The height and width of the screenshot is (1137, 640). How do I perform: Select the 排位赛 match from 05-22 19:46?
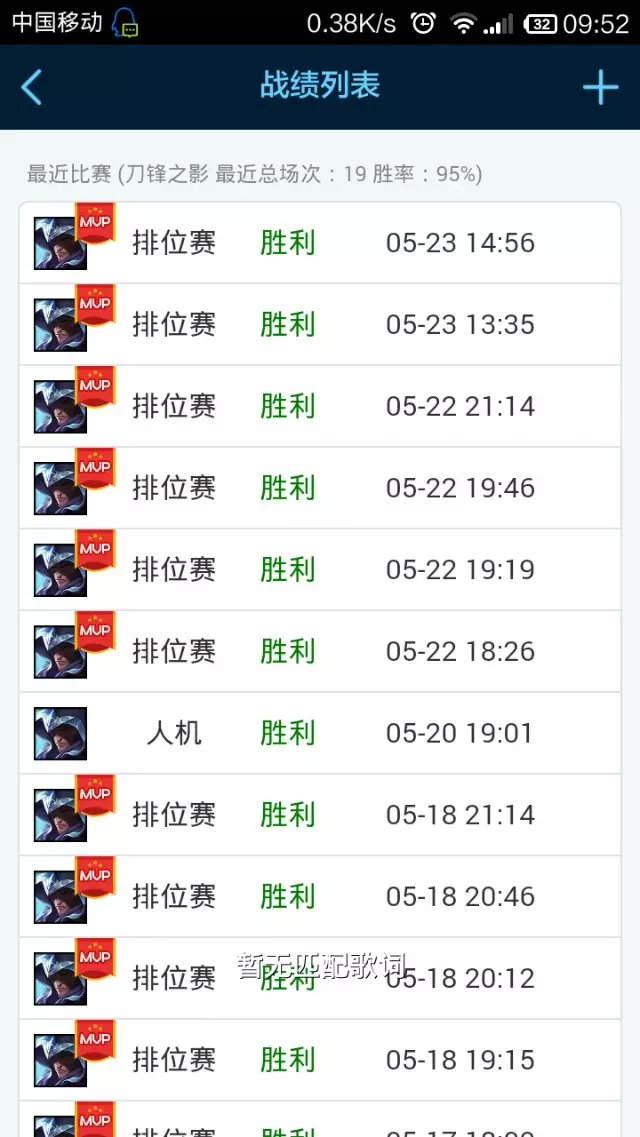click(320, 488)
